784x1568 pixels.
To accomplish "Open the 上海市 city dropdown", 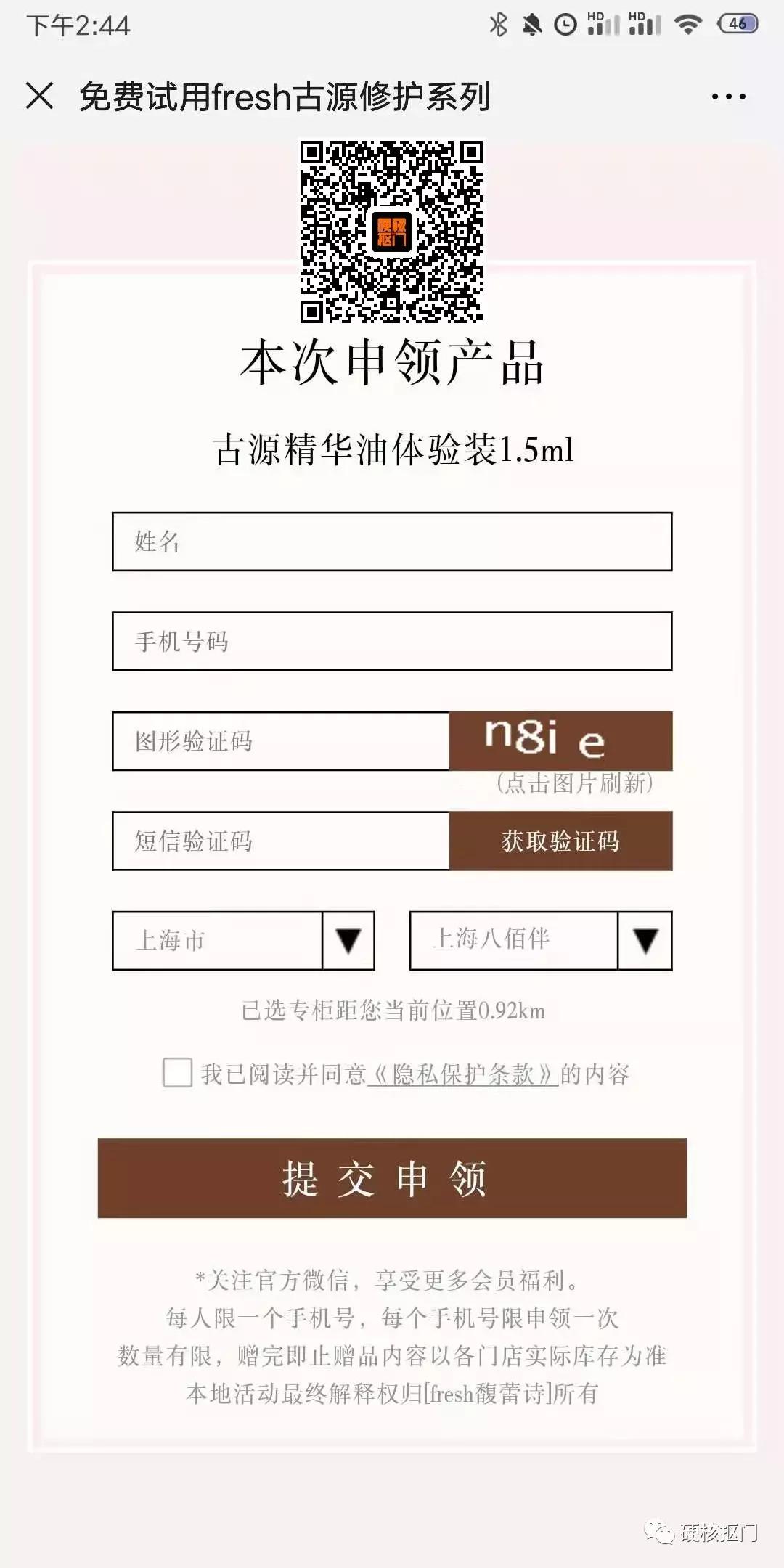I will [x=218, y=939].
